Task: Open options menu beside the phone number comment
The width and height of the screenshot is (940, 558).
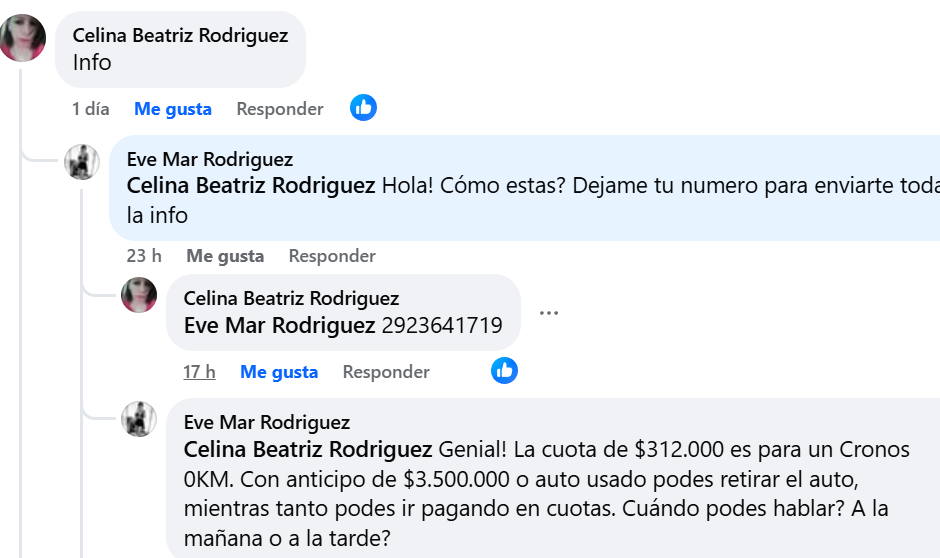Action: tap(548, 313)
